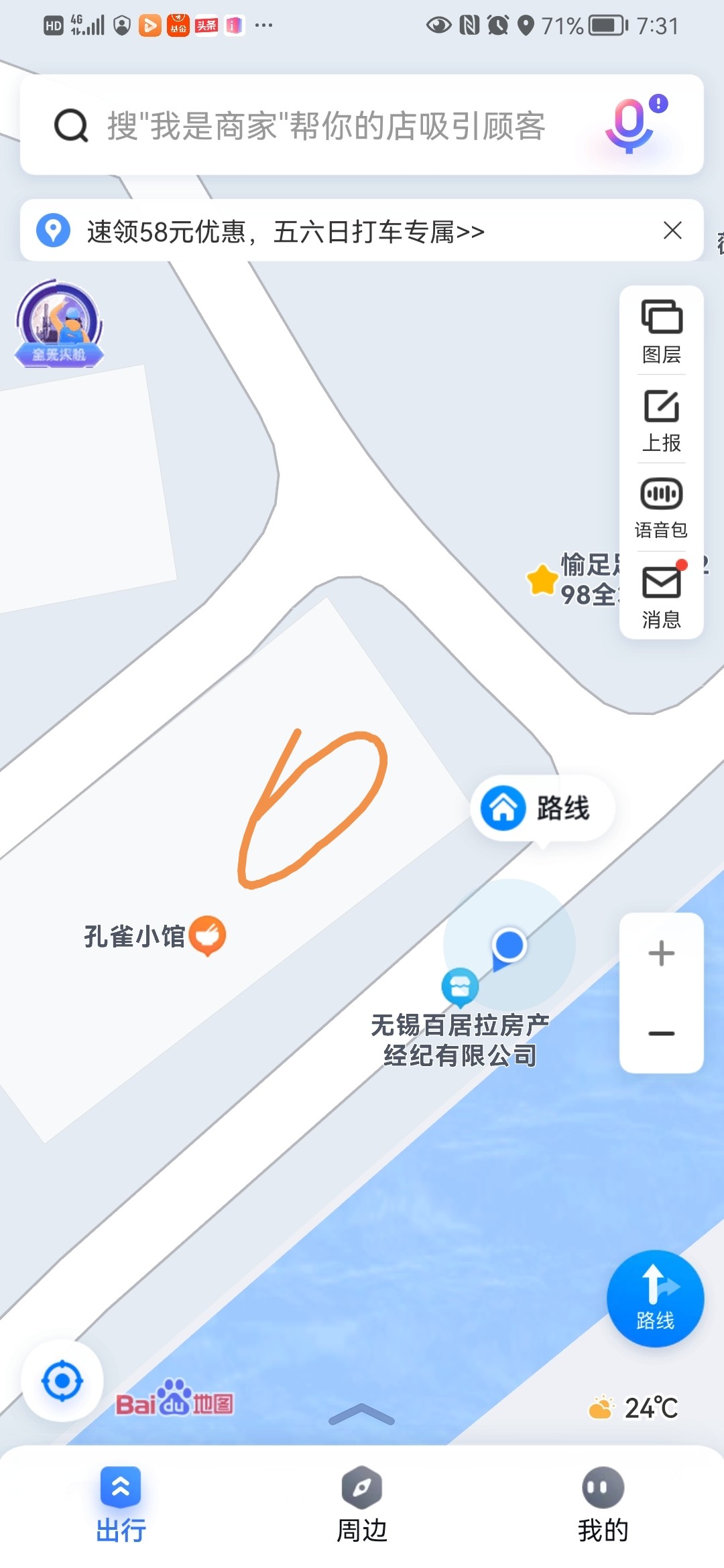This screenshot has height=1568, width=724.
Task: Tap the home 路线 bubble on the map
Action: point(542,808)
